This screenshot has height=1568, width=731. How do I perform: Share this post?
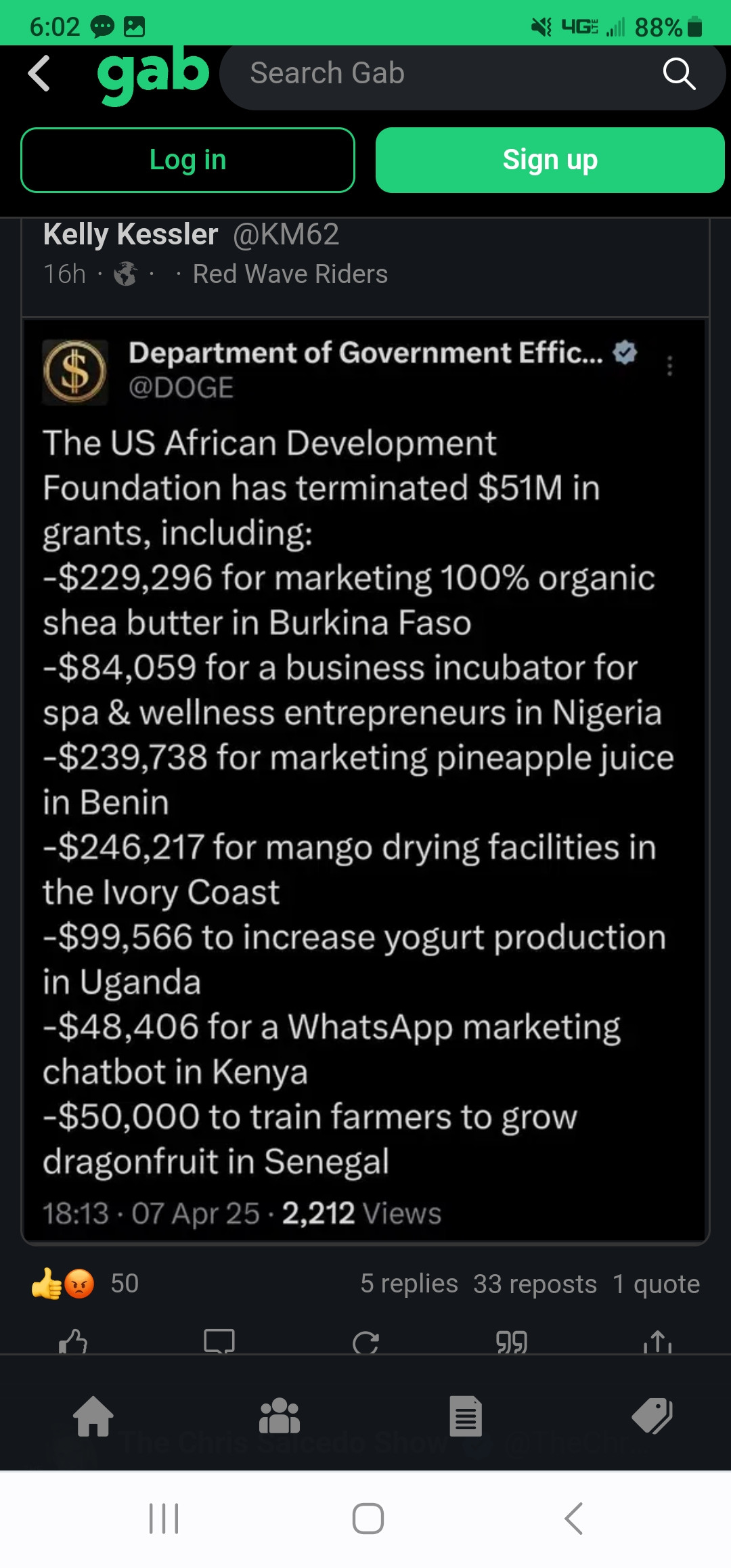pos(658,1342)
